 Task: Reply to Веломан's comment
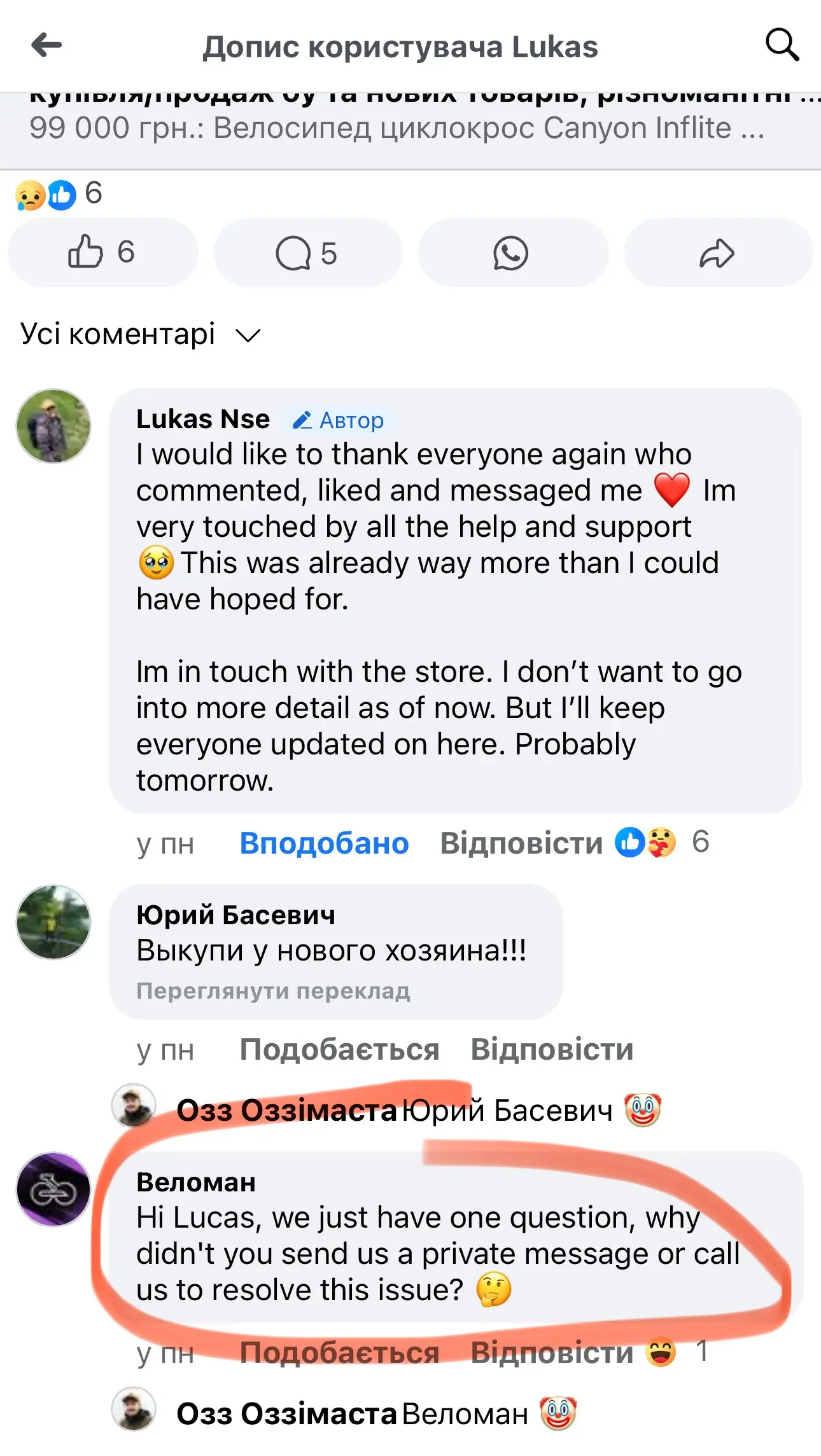[x=552, y=1353]
